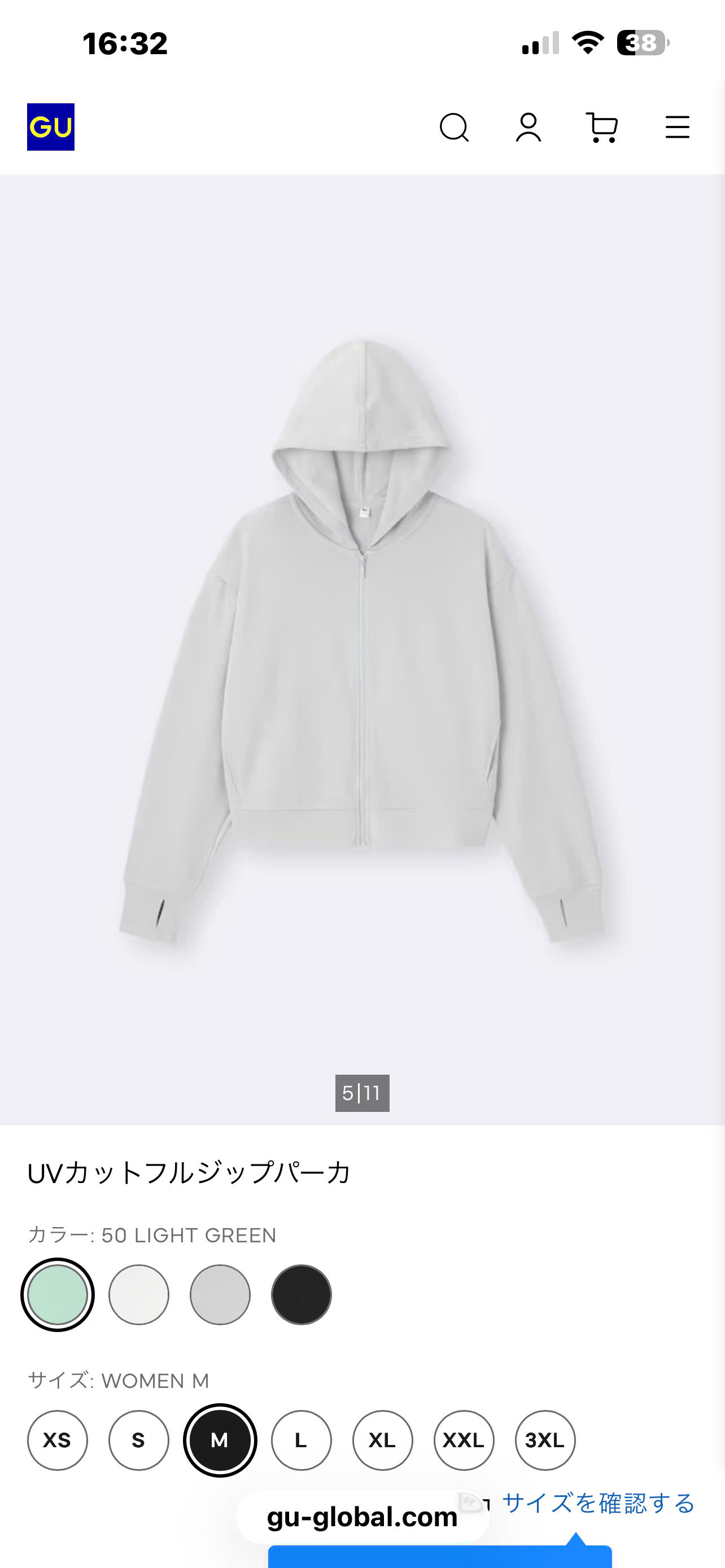
Task: Pick the gray color swatch
Action: tap(220, 1294)
